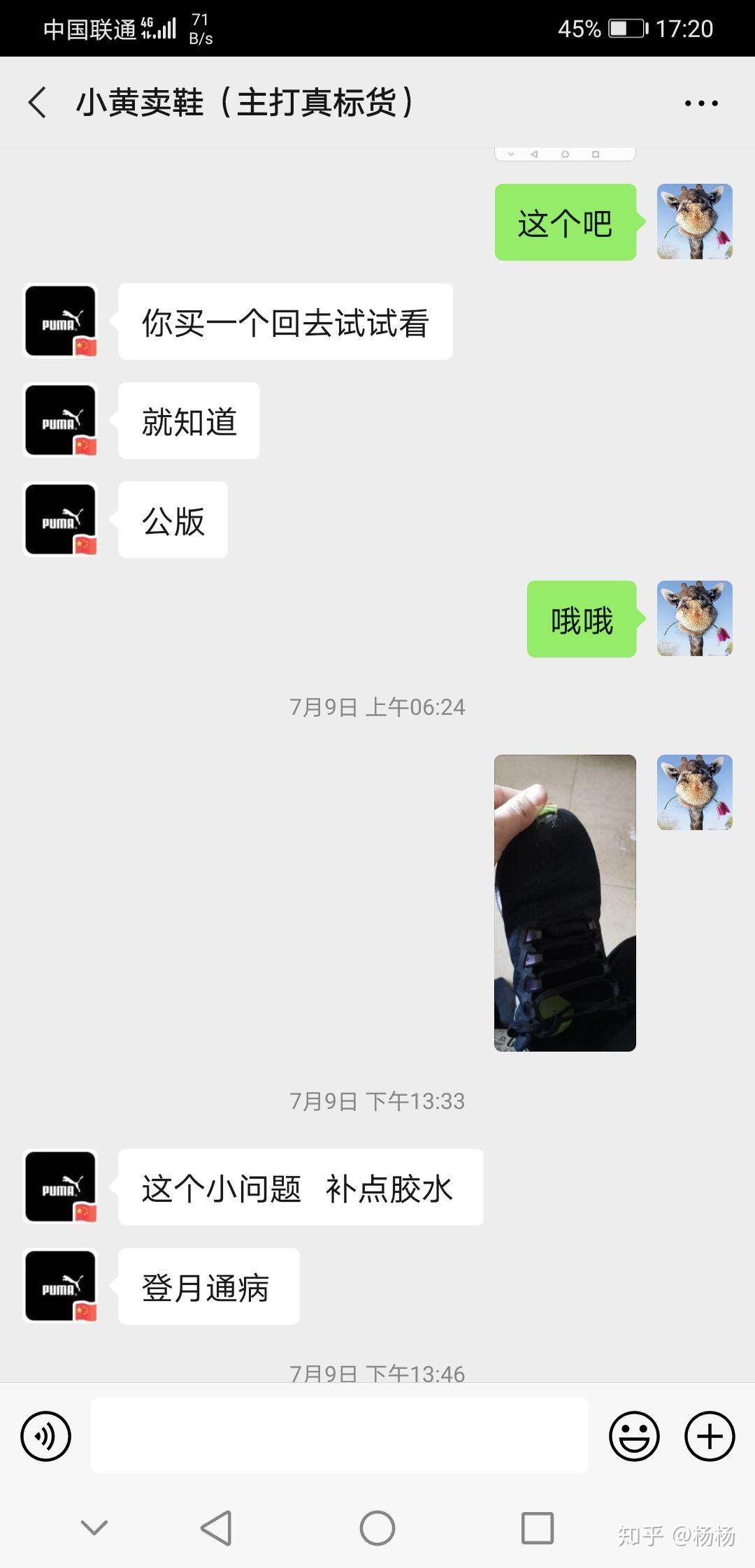Image resolution: width=755 pixels, height=1568 pixels.
Task: Go back from the 小黄卖鞋 chat
Action: pyautogui.click(x=38, y=103)
